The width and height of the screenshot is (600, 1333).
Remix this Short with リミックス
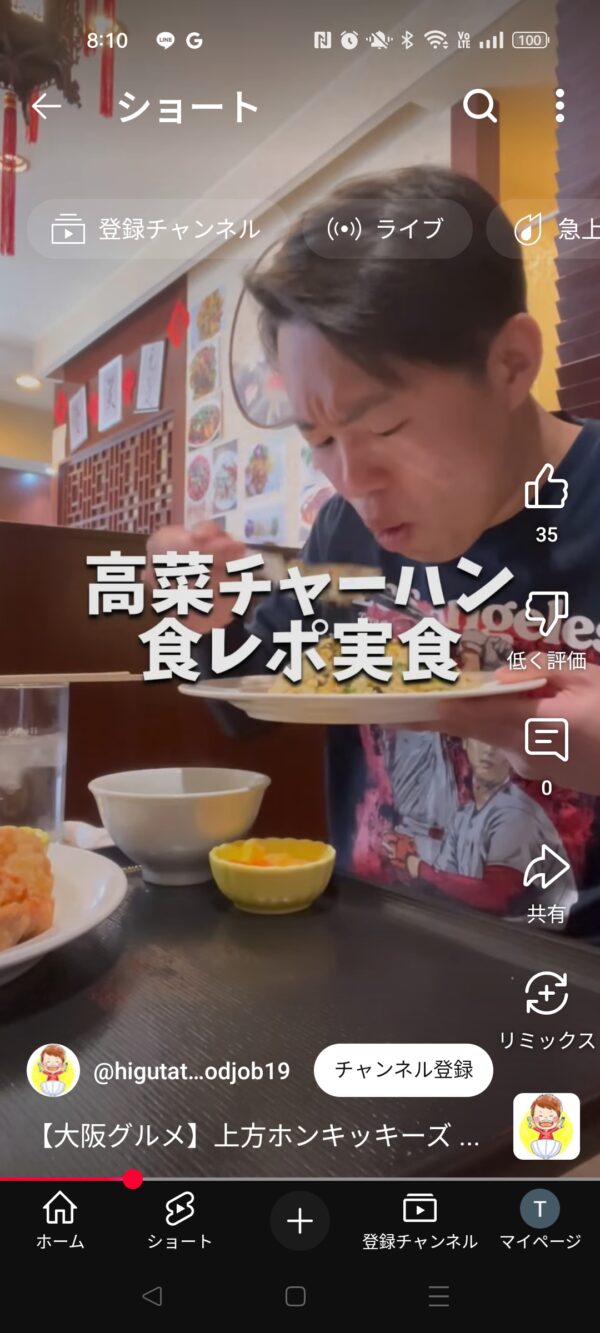pyautogui.click(x=546, y=995)
